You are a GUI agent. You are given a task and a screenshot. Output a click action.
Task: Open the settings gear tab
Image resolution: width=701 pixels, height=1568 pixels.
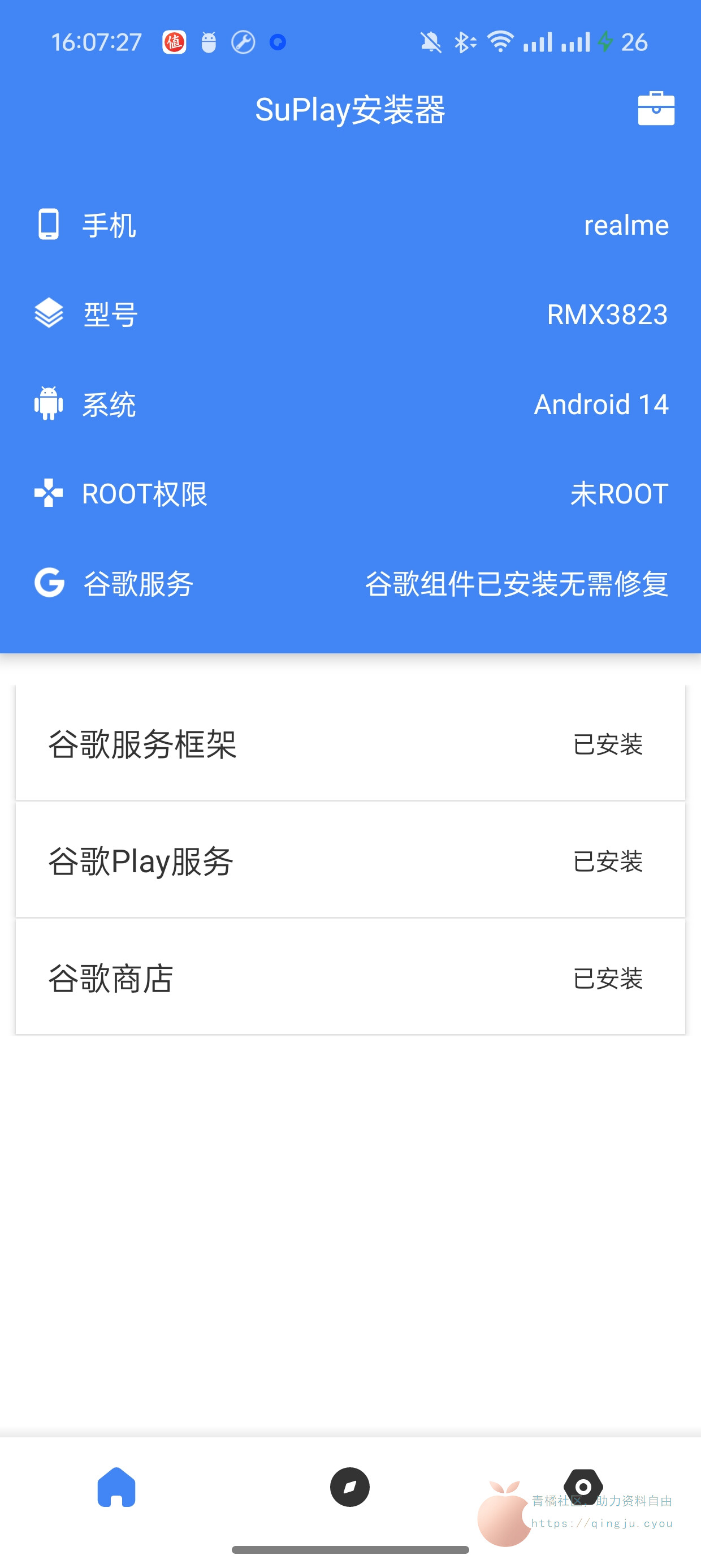coord(583,1487)
